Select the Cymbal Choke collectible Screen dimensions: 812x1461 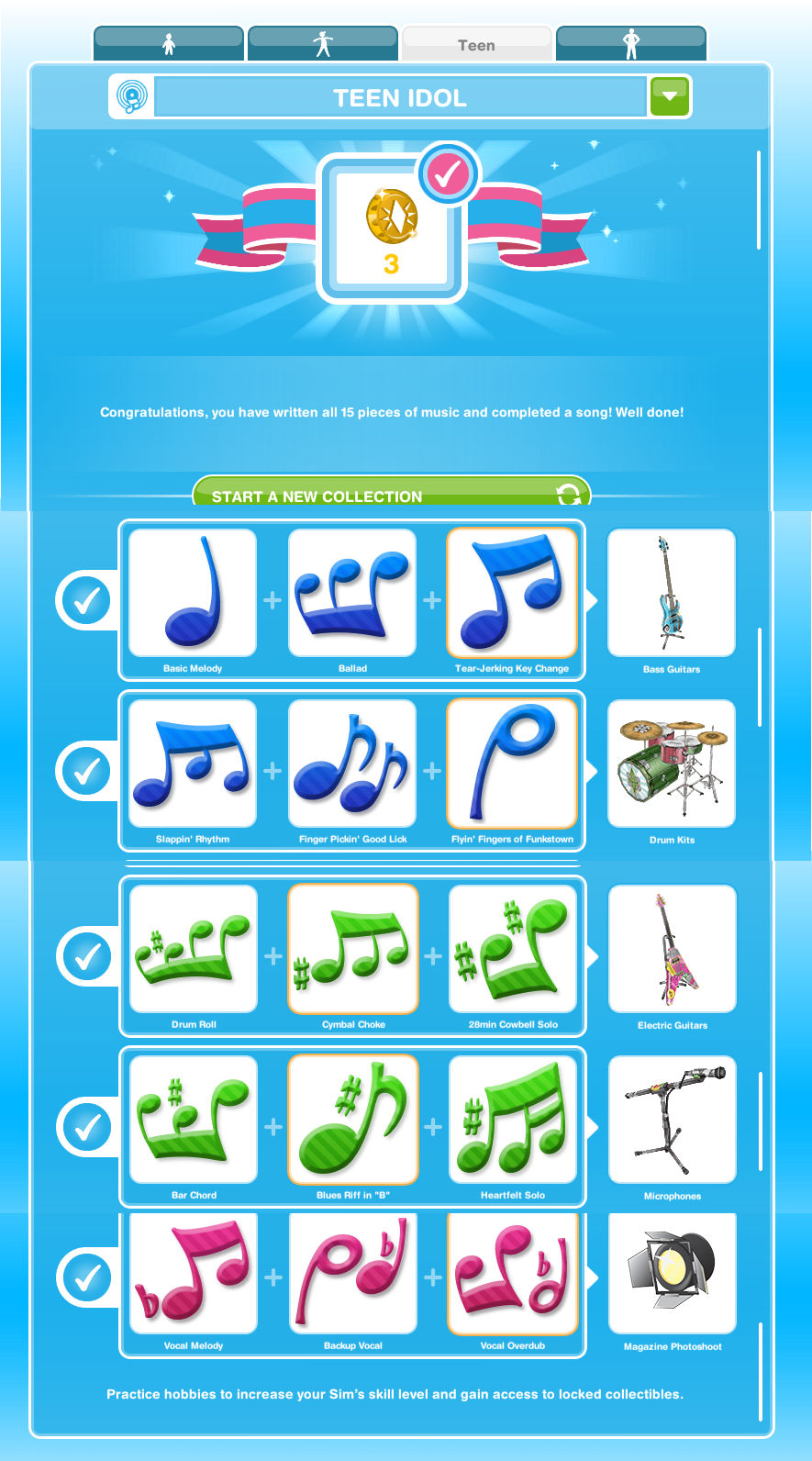353,950
